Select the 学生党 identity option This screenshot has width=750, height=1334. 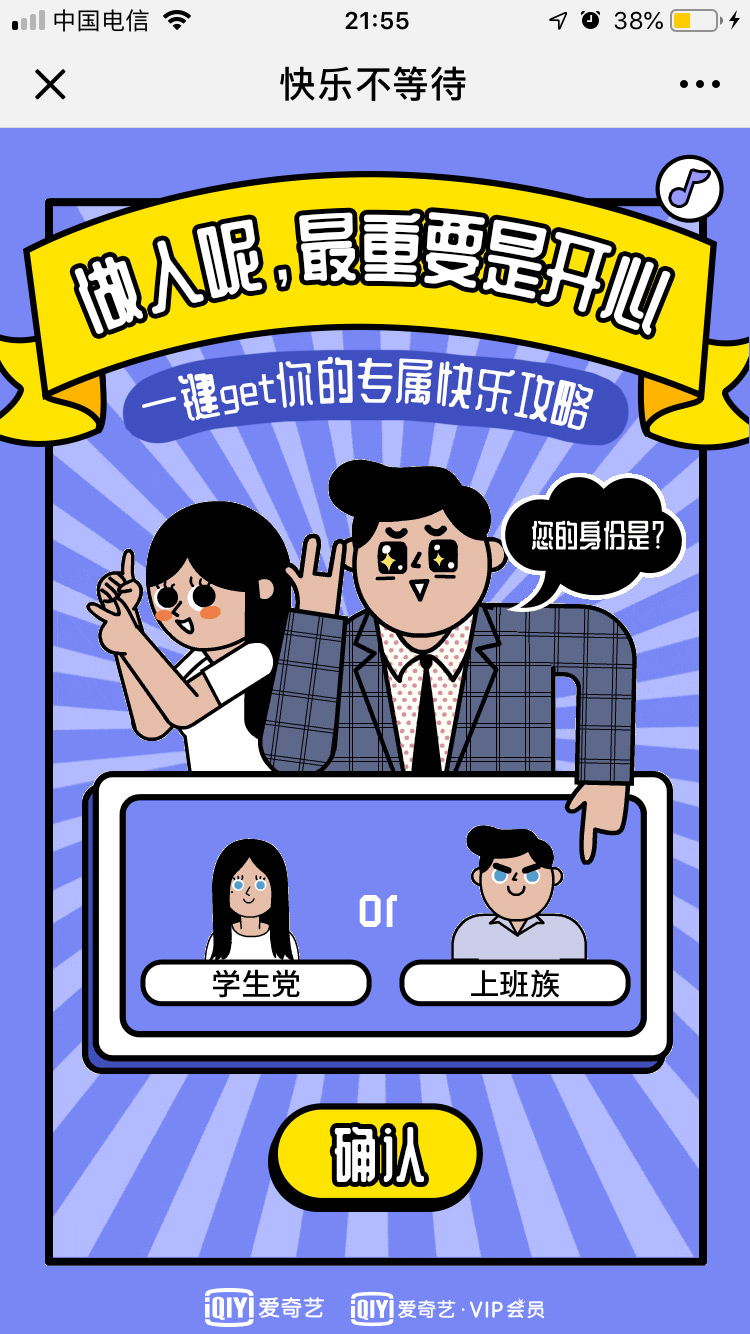pyautogui.click(x=256, y=983)
